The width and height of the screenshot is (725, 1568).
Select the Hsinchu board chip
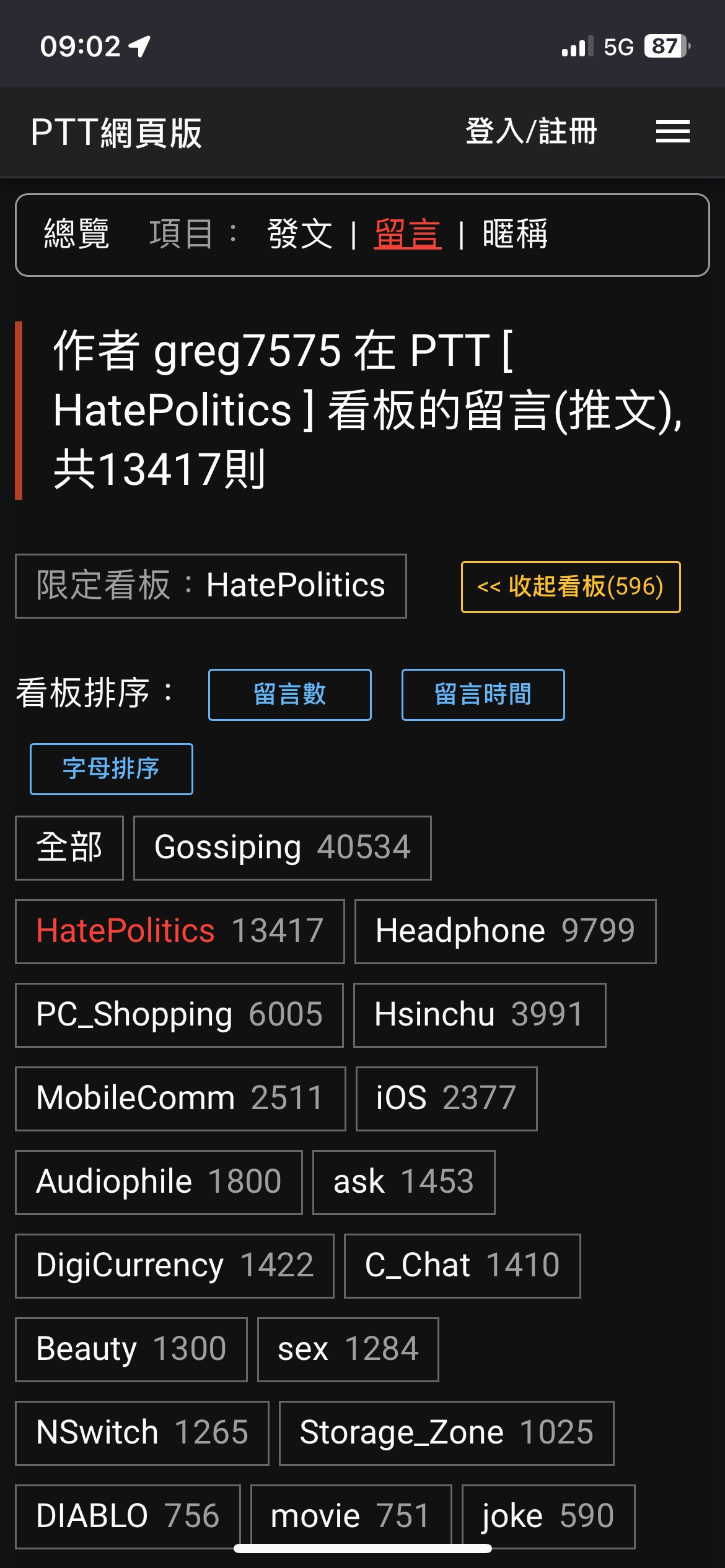tap(479, 1014)
